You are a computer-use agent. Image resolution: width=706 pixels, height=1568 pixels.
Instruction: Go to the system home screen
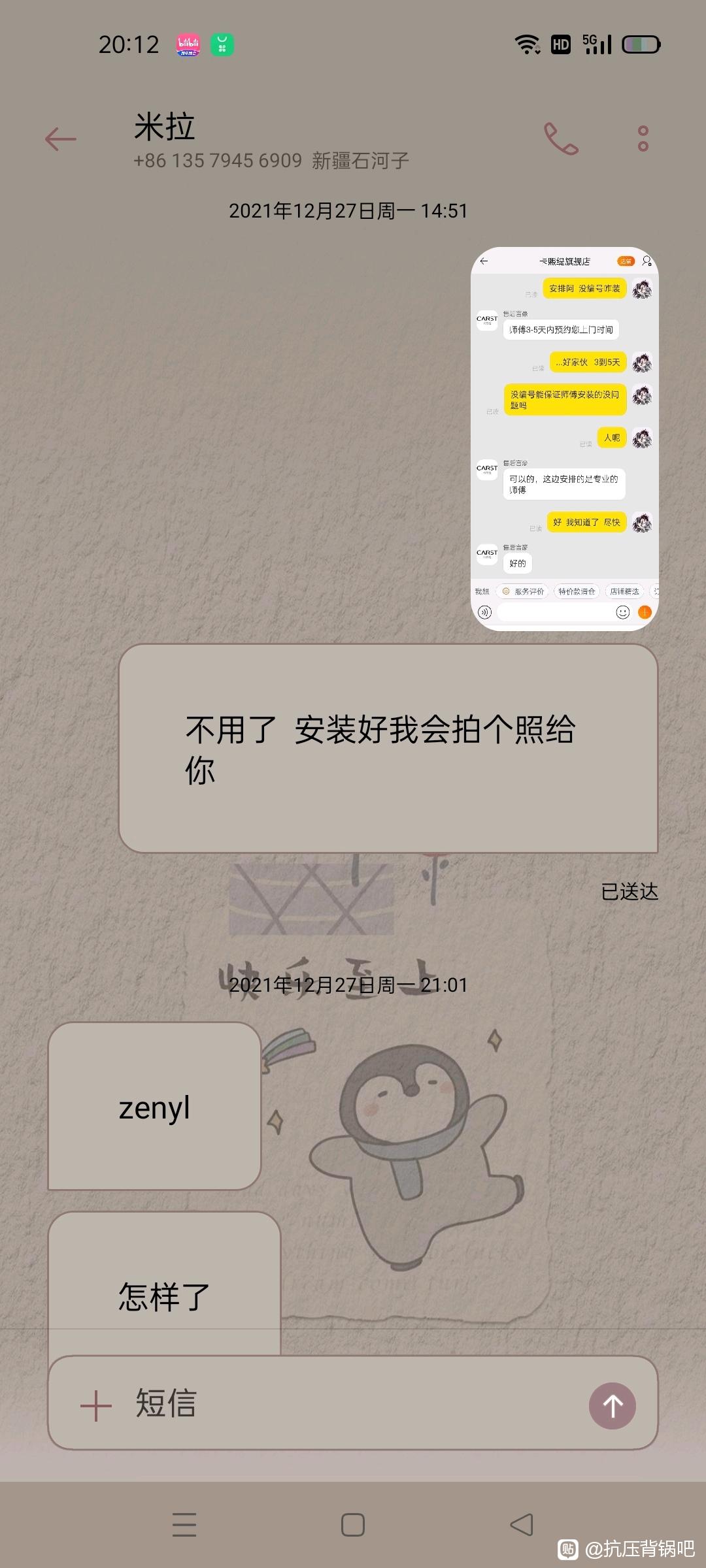[353, 1524]
